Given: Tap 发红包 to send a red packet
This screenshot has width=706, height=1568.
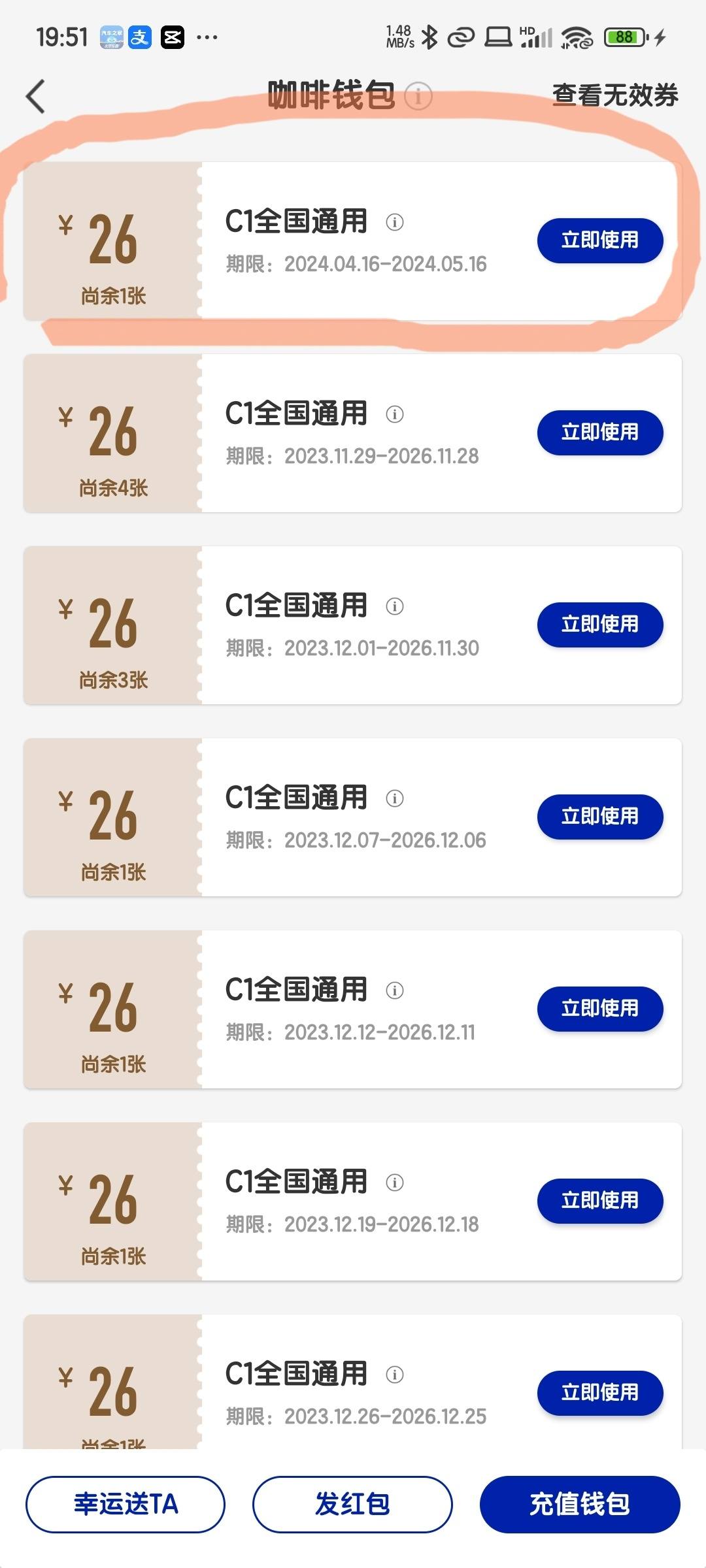Looking at the screenshot, I should [x=352, y=1504].
